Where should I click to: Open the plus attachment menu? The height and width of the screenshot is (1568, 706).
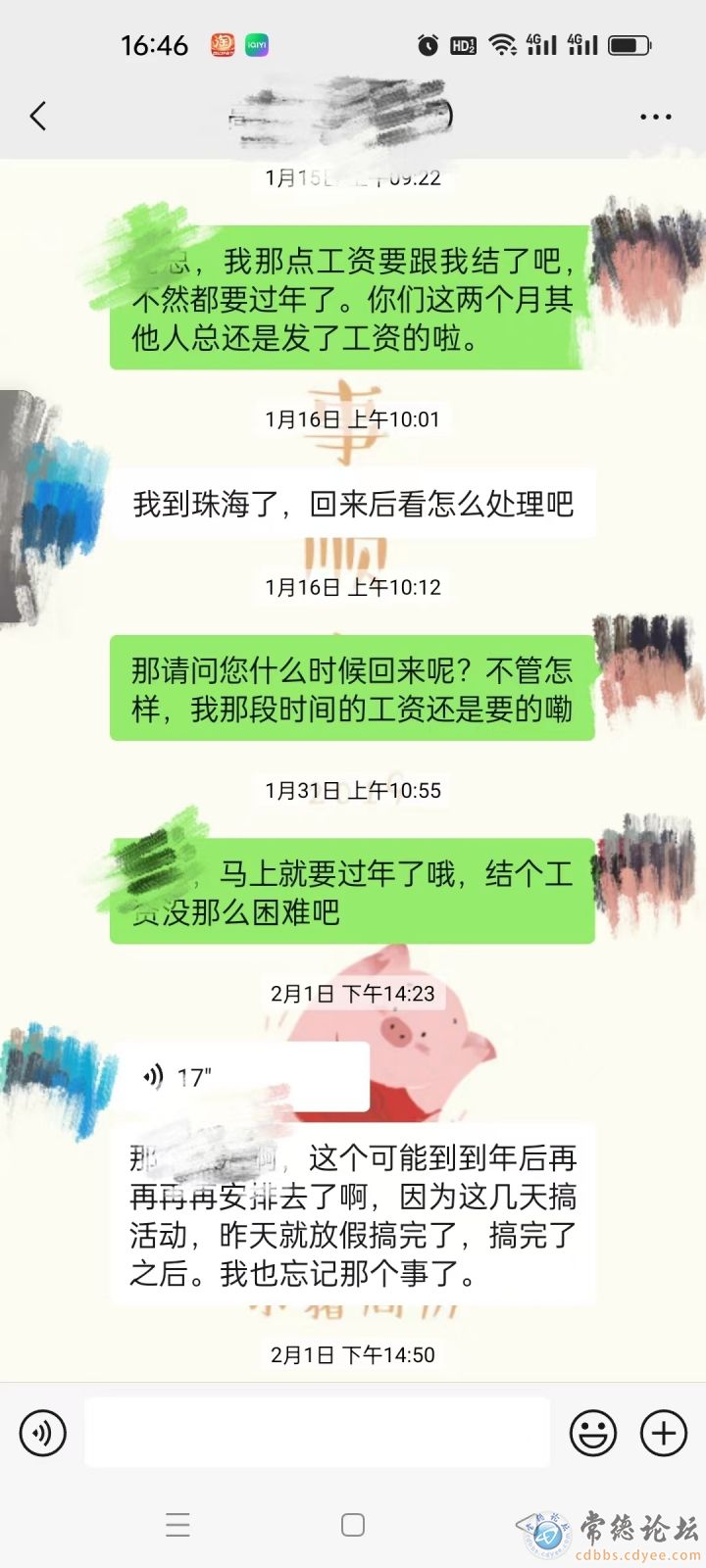click(664, 1433)
